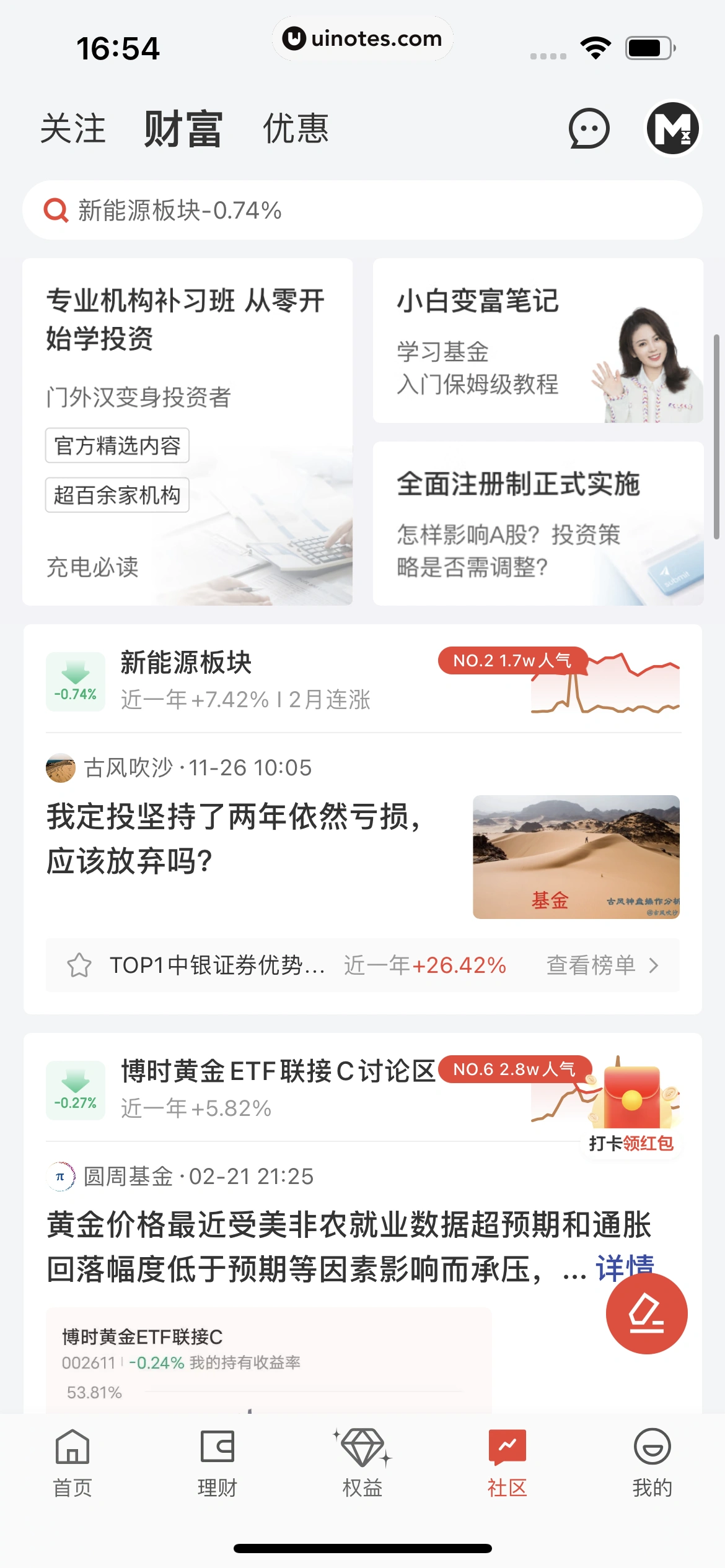This screenshot has height=1568, width=725.
Task: Open the 小白变富笔记 card
Action: [537, 341]
